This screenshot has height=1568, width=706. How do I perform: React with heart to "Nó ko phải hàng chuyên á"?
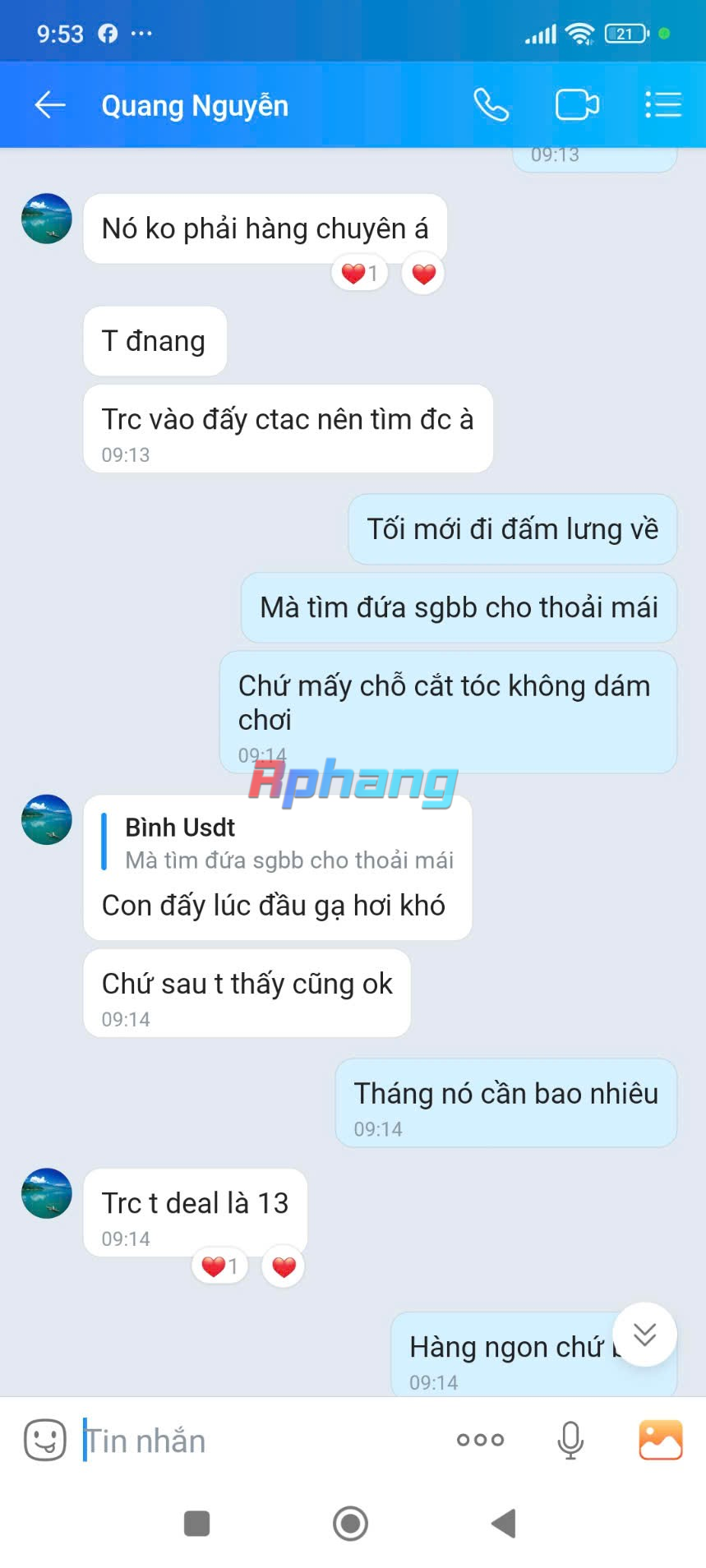(423, 274)
